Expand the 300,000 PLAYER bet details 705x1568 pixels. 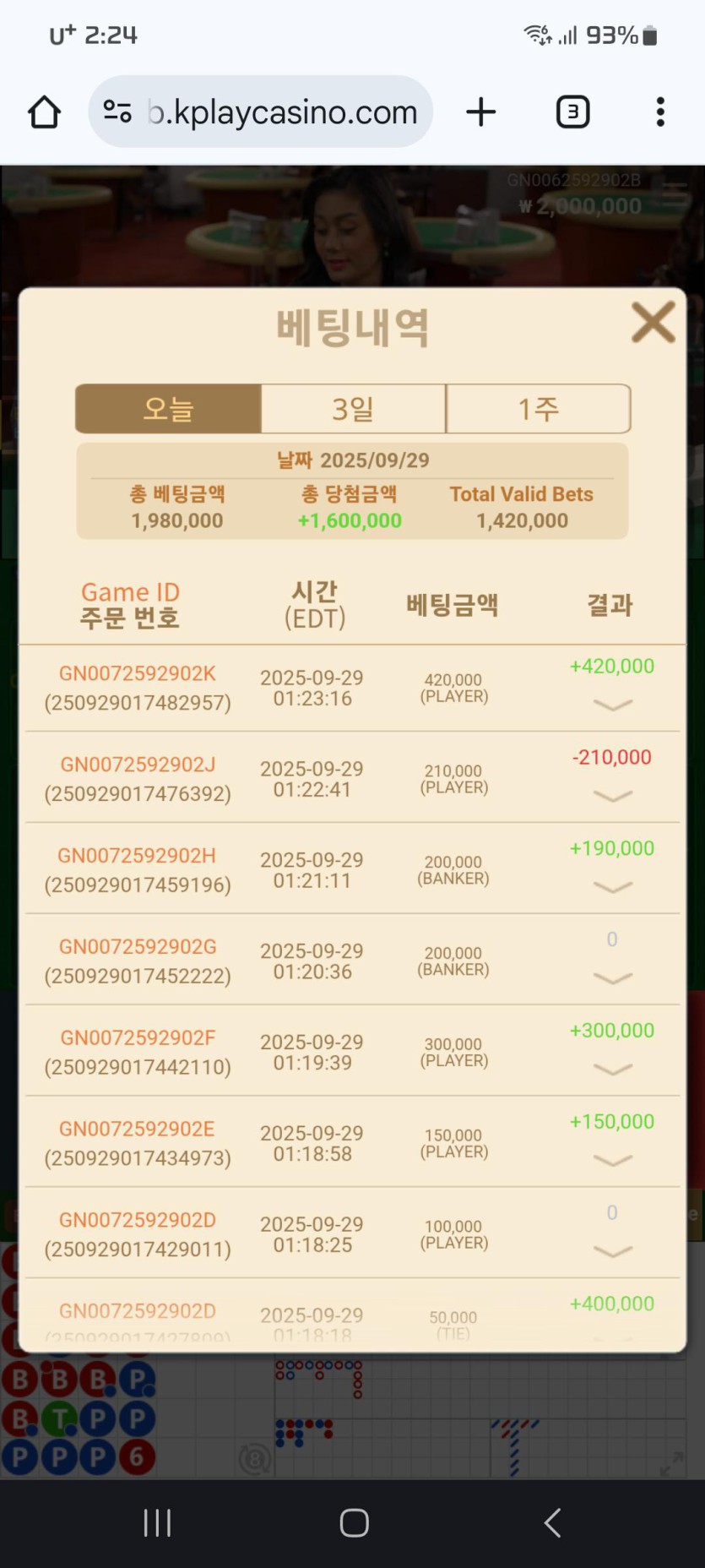pyautogui.click(x=611, y=1069)
